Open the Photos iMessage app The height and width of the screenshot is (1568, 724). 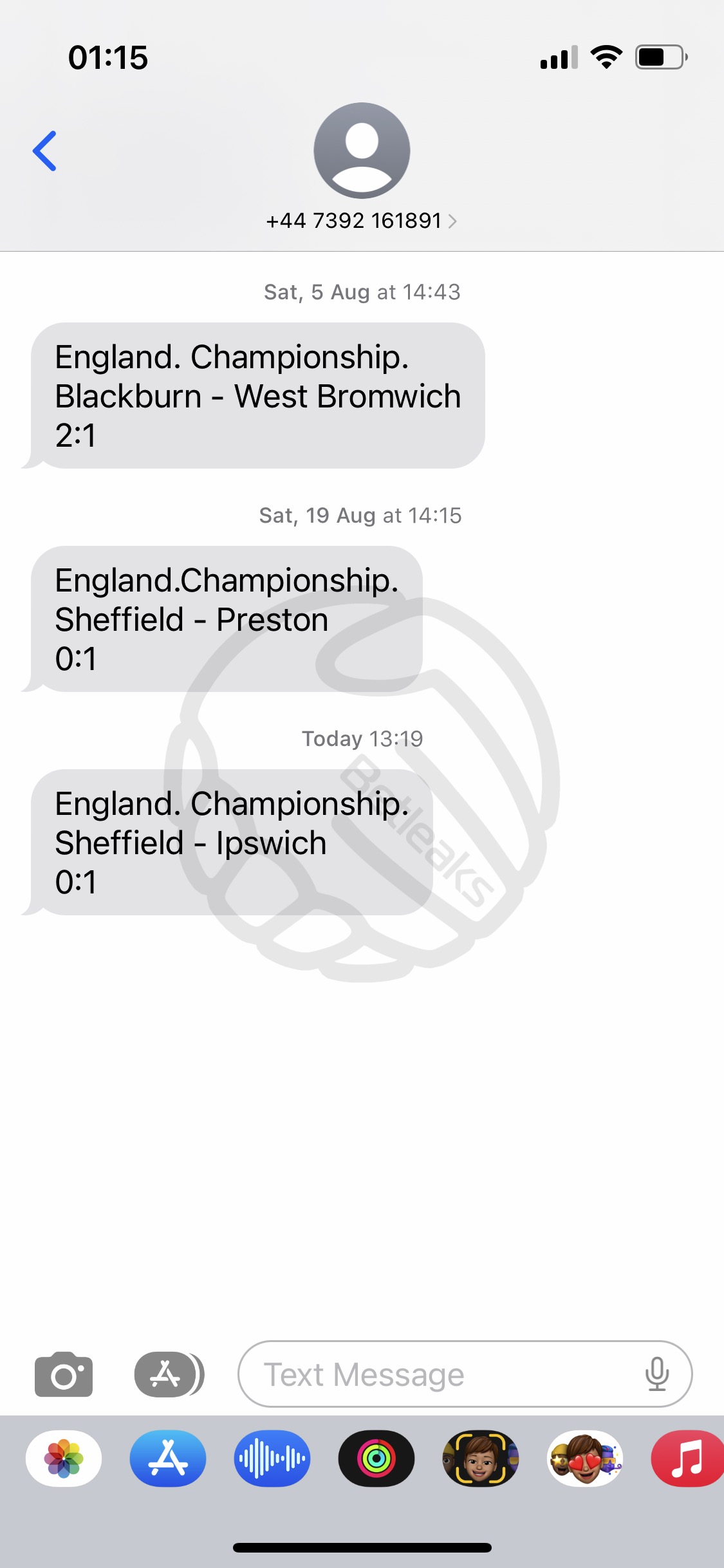(x=64, y=1459)
